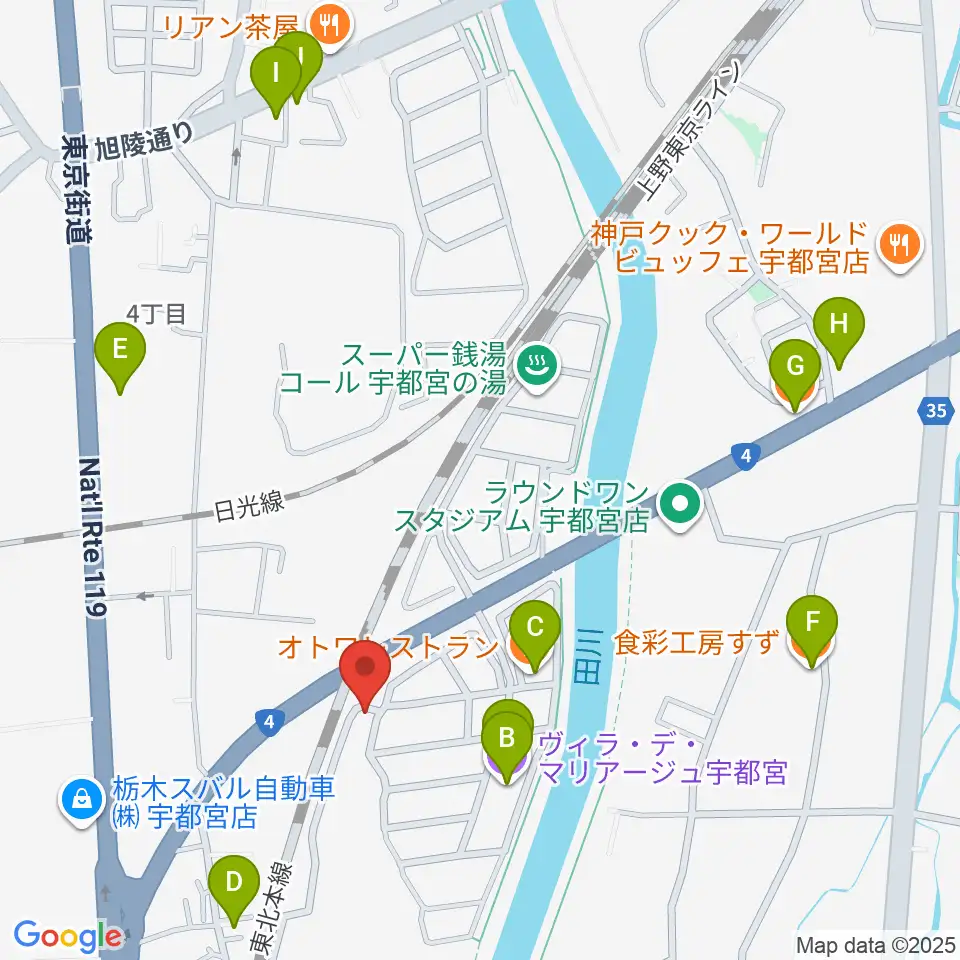Tap the スーパー銭湯コール 宇都宮の湯 hot spring pin

pos(537,368)
